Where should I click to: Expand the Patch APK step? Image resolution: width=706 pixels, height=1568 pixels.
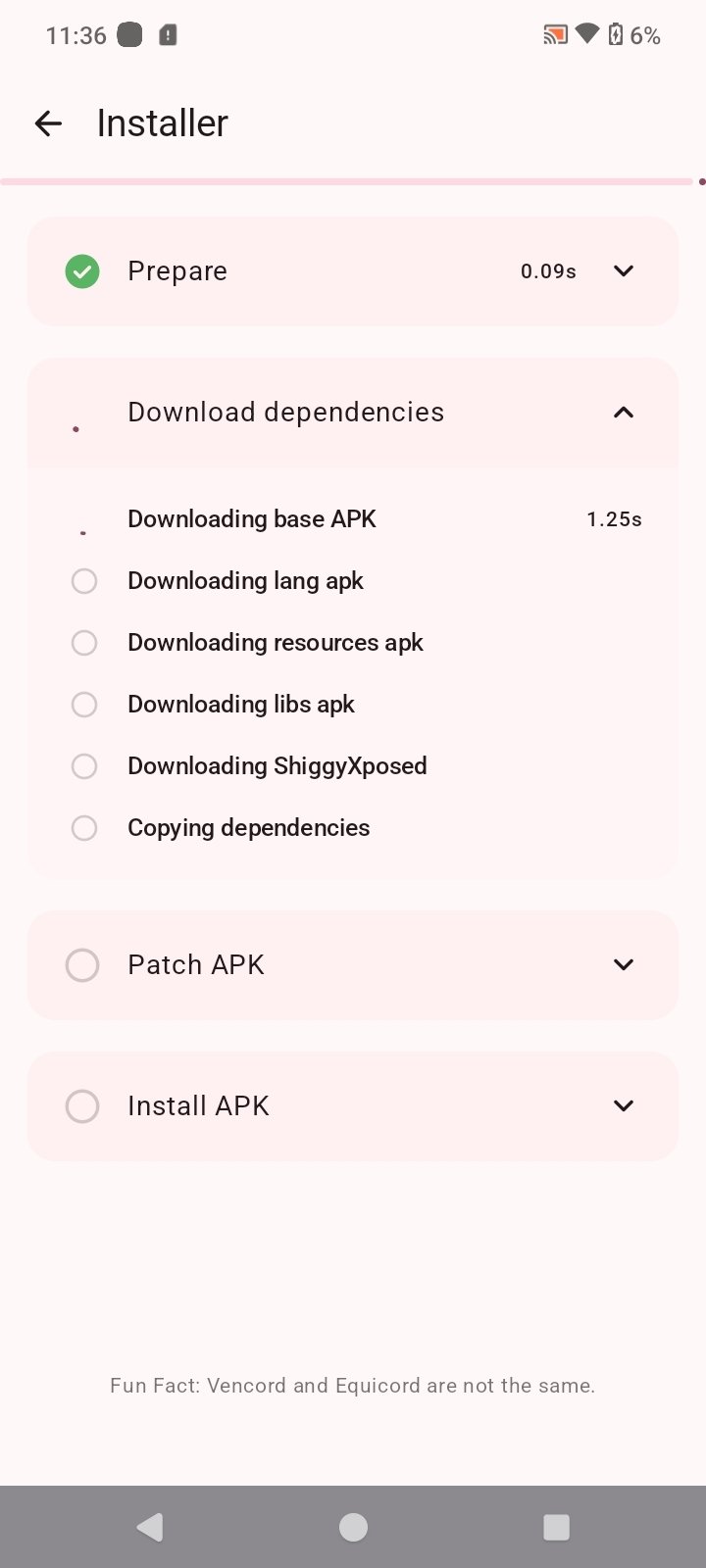click(x=623, y=965)
